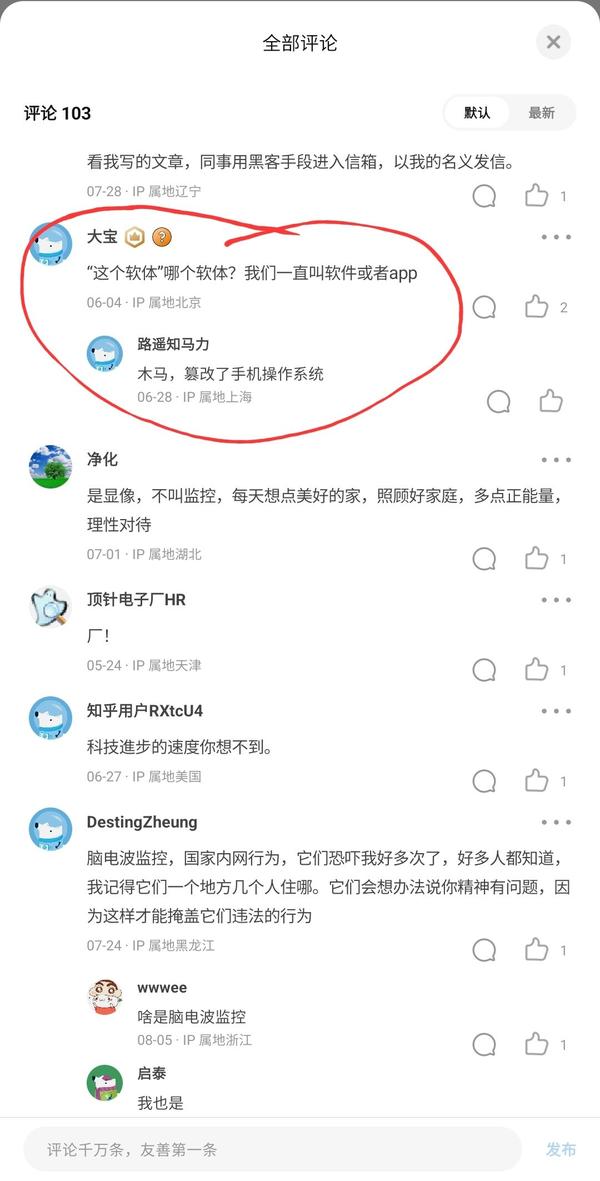Like DestingZheung's comment about 脑电波监控

[537, 950]
